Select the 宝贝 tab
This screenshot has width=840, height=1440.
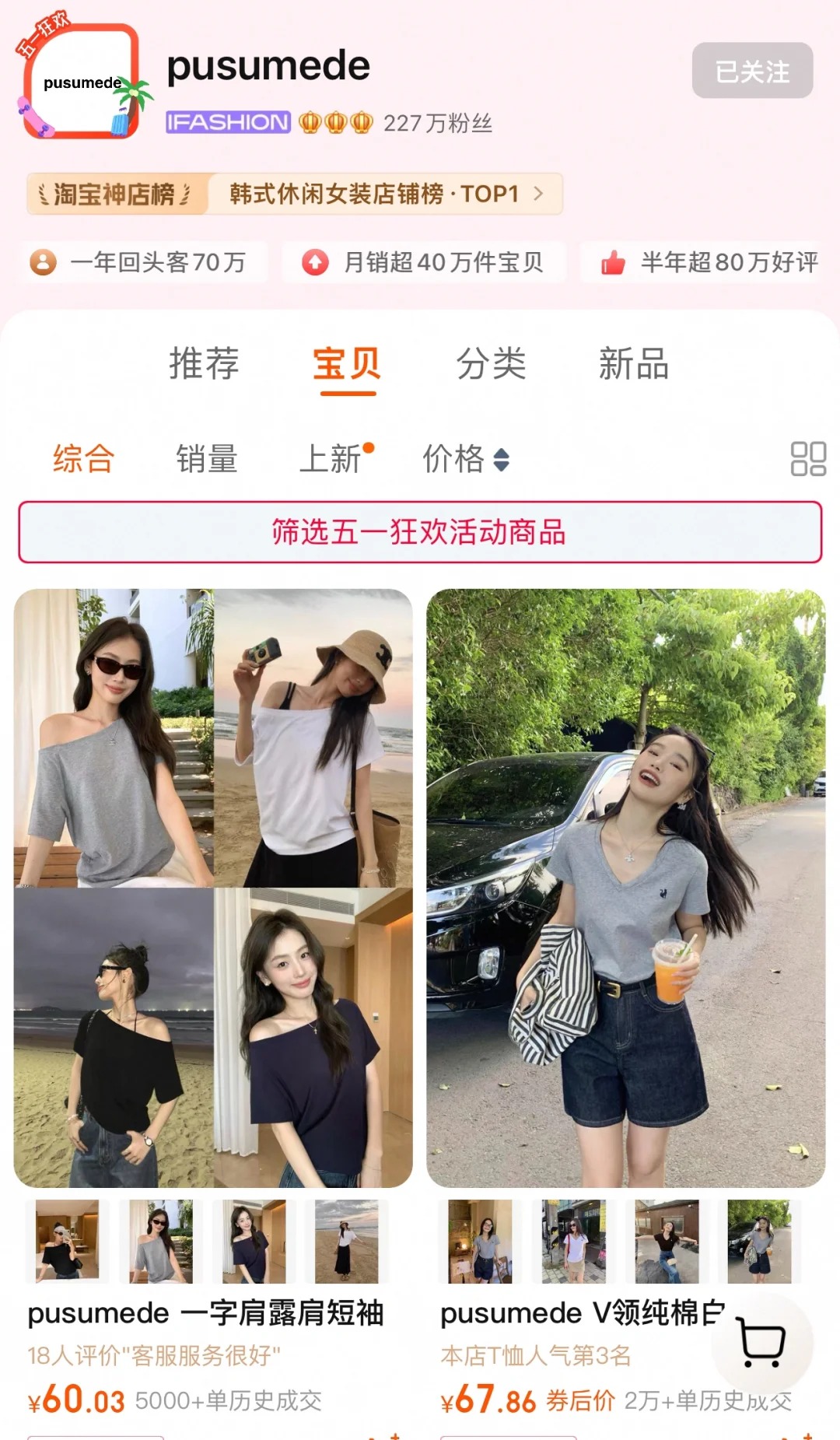(x=347, y=364)
